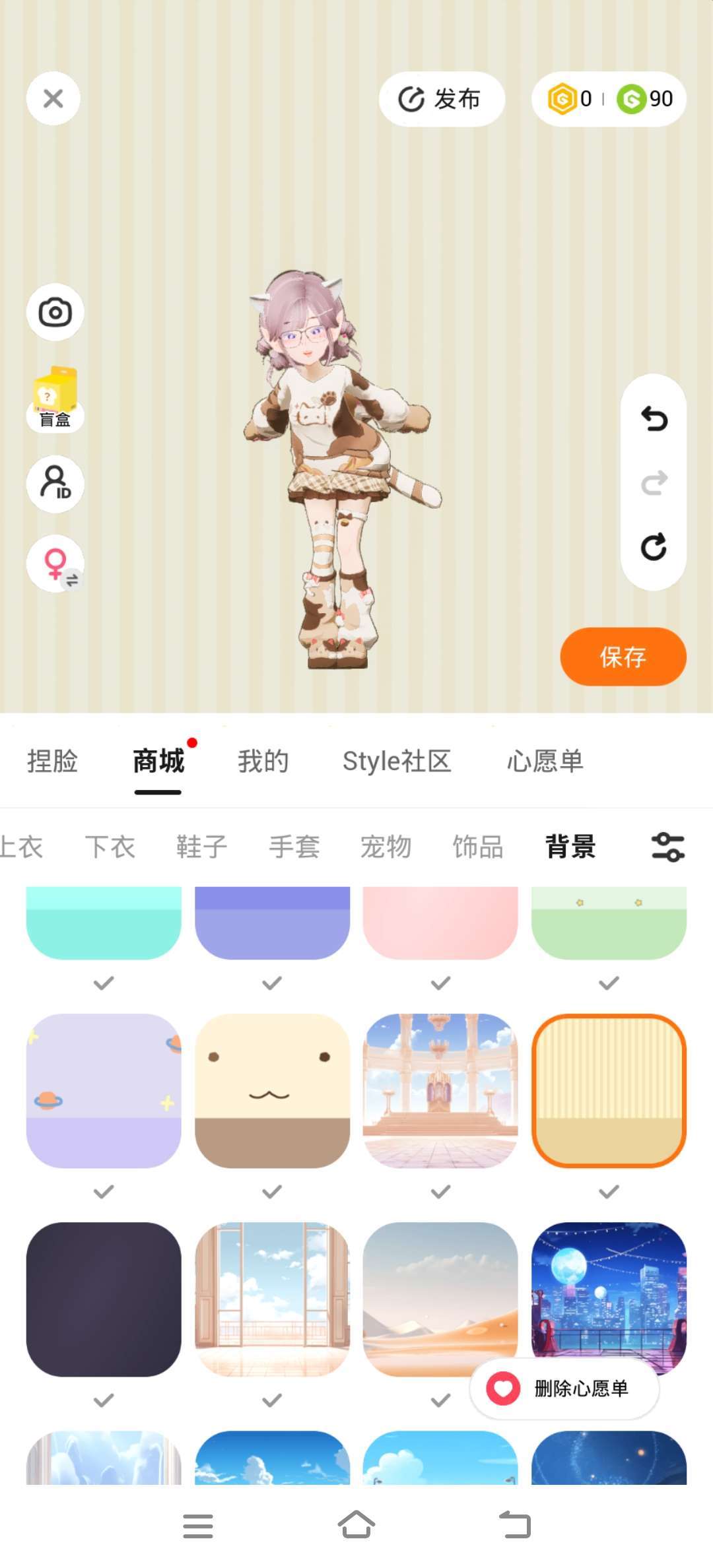Open the Style社区 tab

[397, 761]
